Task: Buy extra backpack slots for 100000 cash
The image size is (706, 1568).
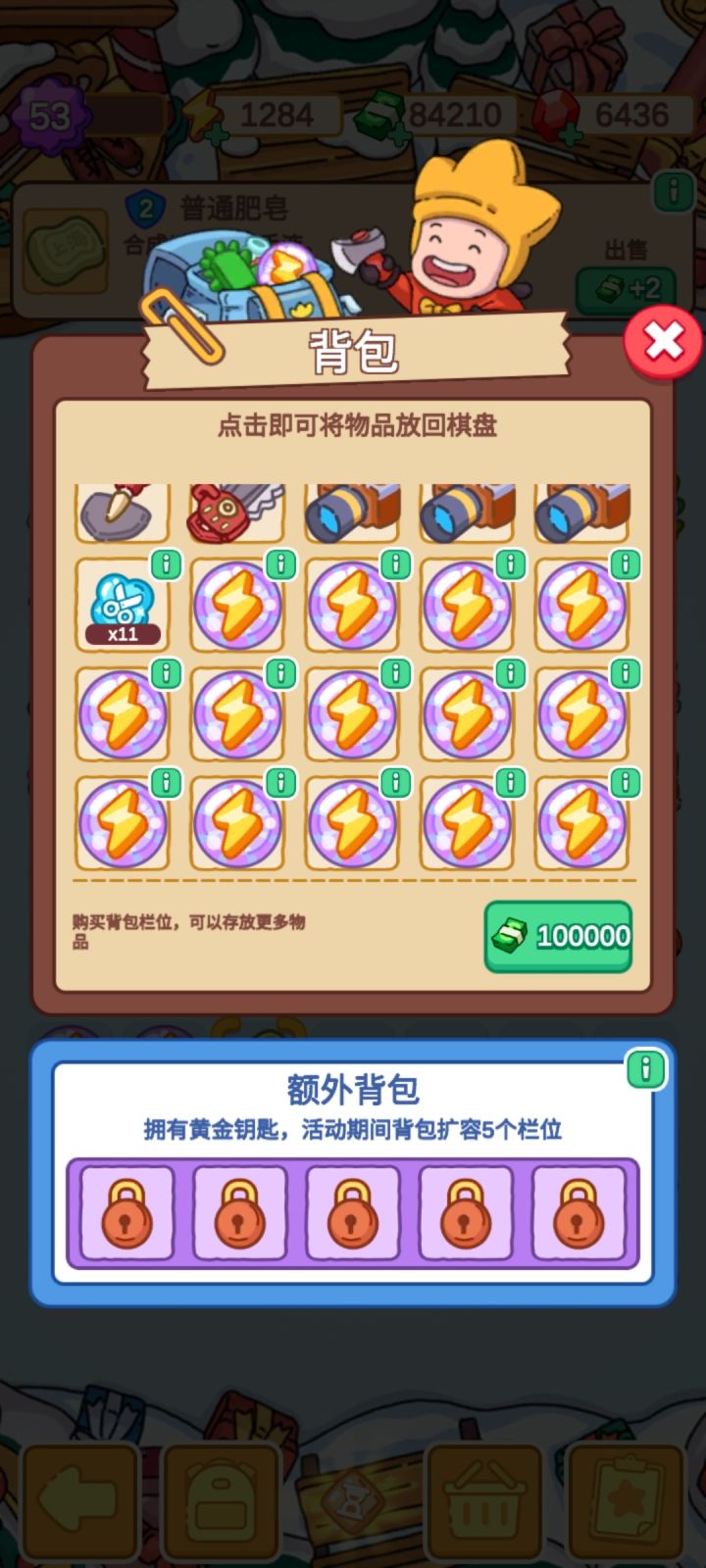Action: [557, 935]
